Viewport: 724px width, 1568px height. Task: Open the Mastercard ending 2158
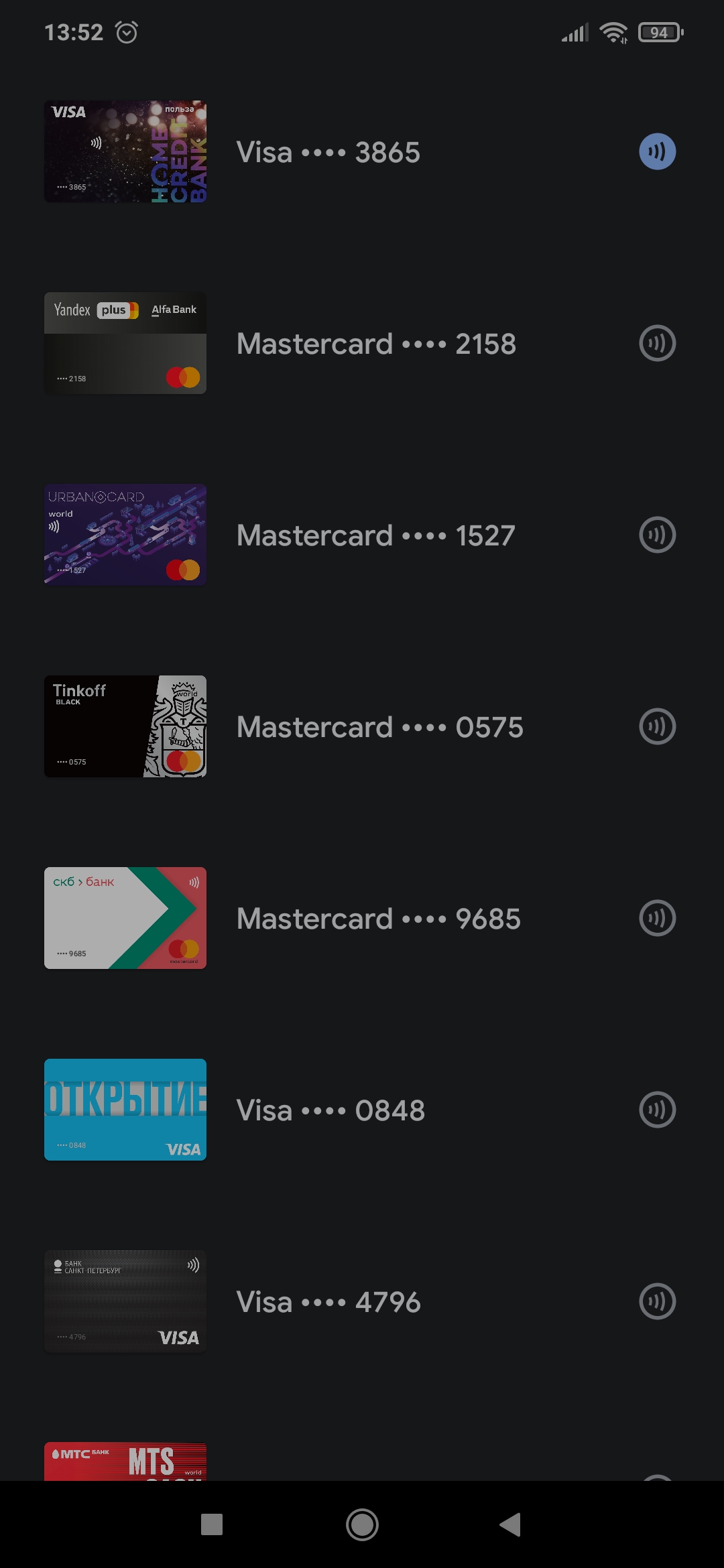[375, 344]
